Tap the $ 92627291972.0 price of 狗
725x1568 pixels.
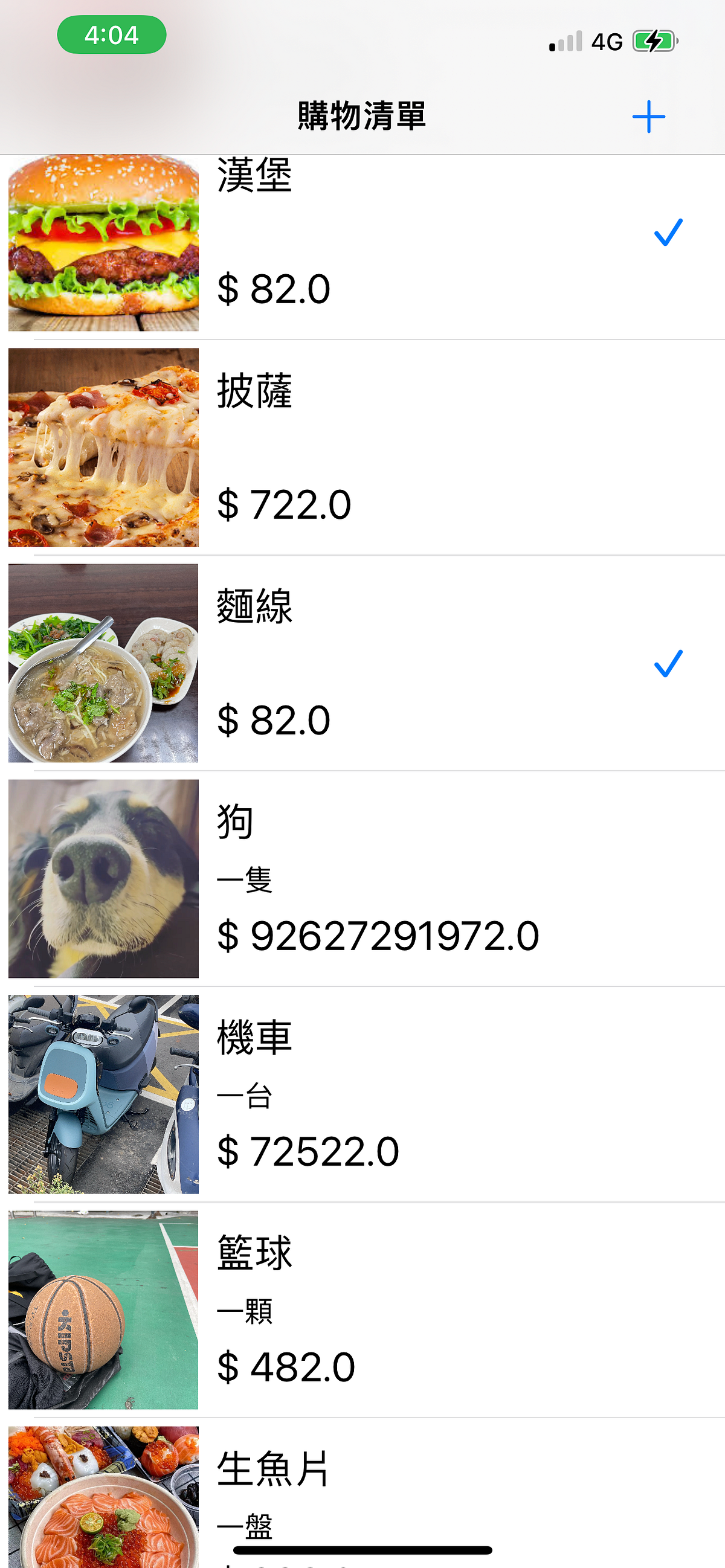(x=378, y=936)
